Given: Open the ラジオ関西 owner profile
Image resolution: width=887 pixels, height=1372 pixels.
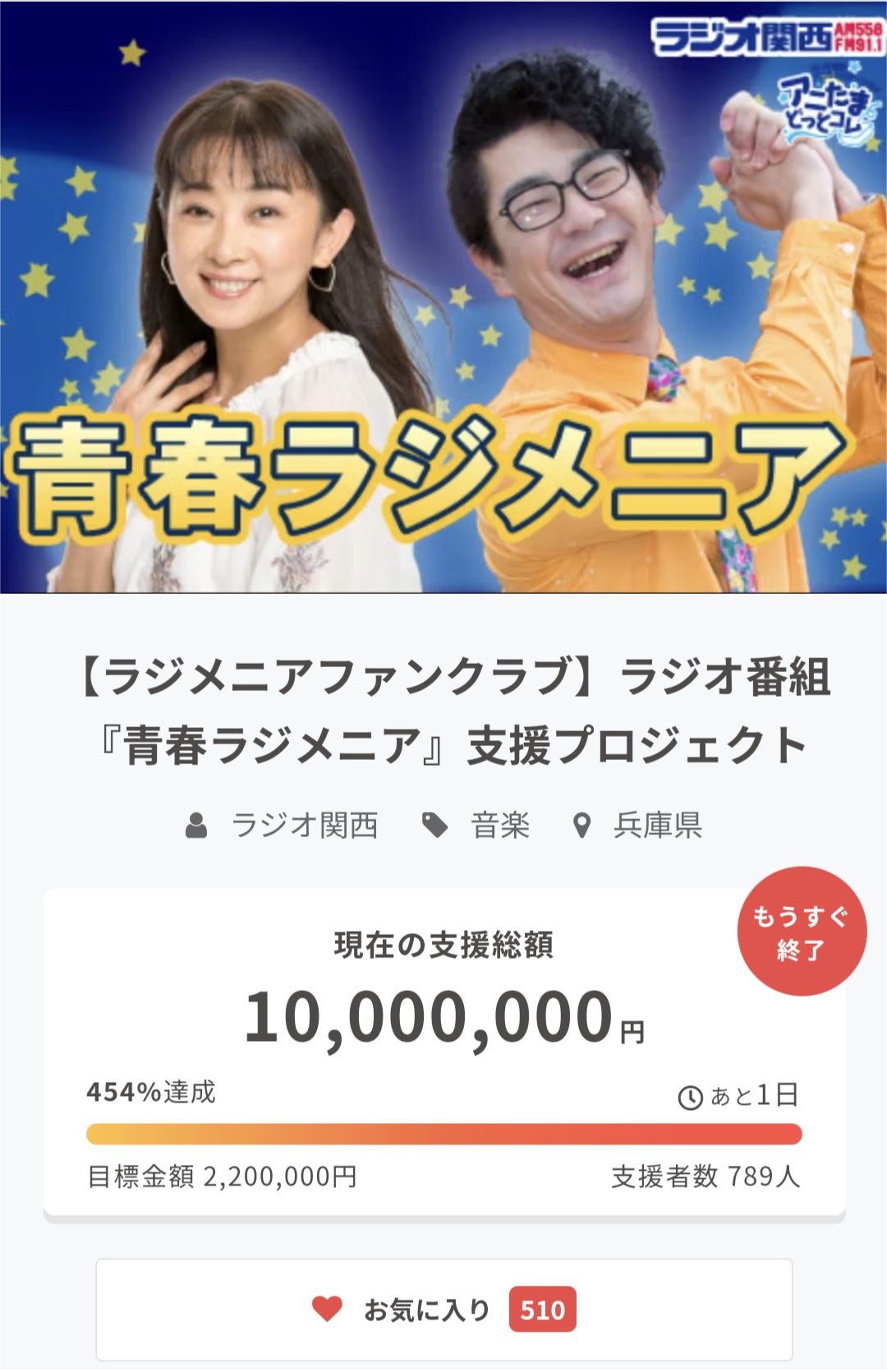Looking at the screenshot, I should click(x=303, y=826).
